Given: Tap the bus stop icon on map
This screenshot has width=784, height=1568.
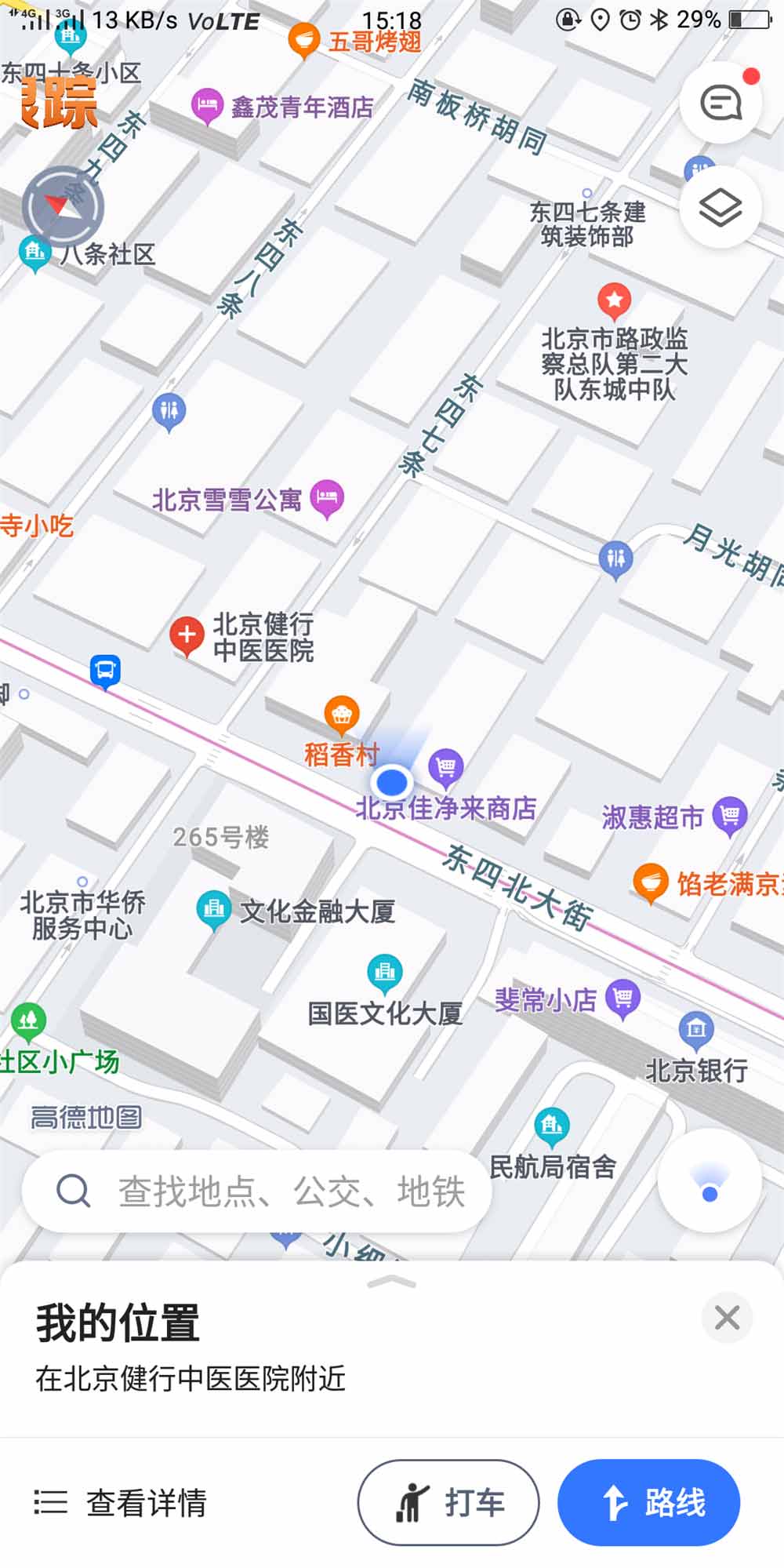Looking at the screenshot, I should [105, 671].
